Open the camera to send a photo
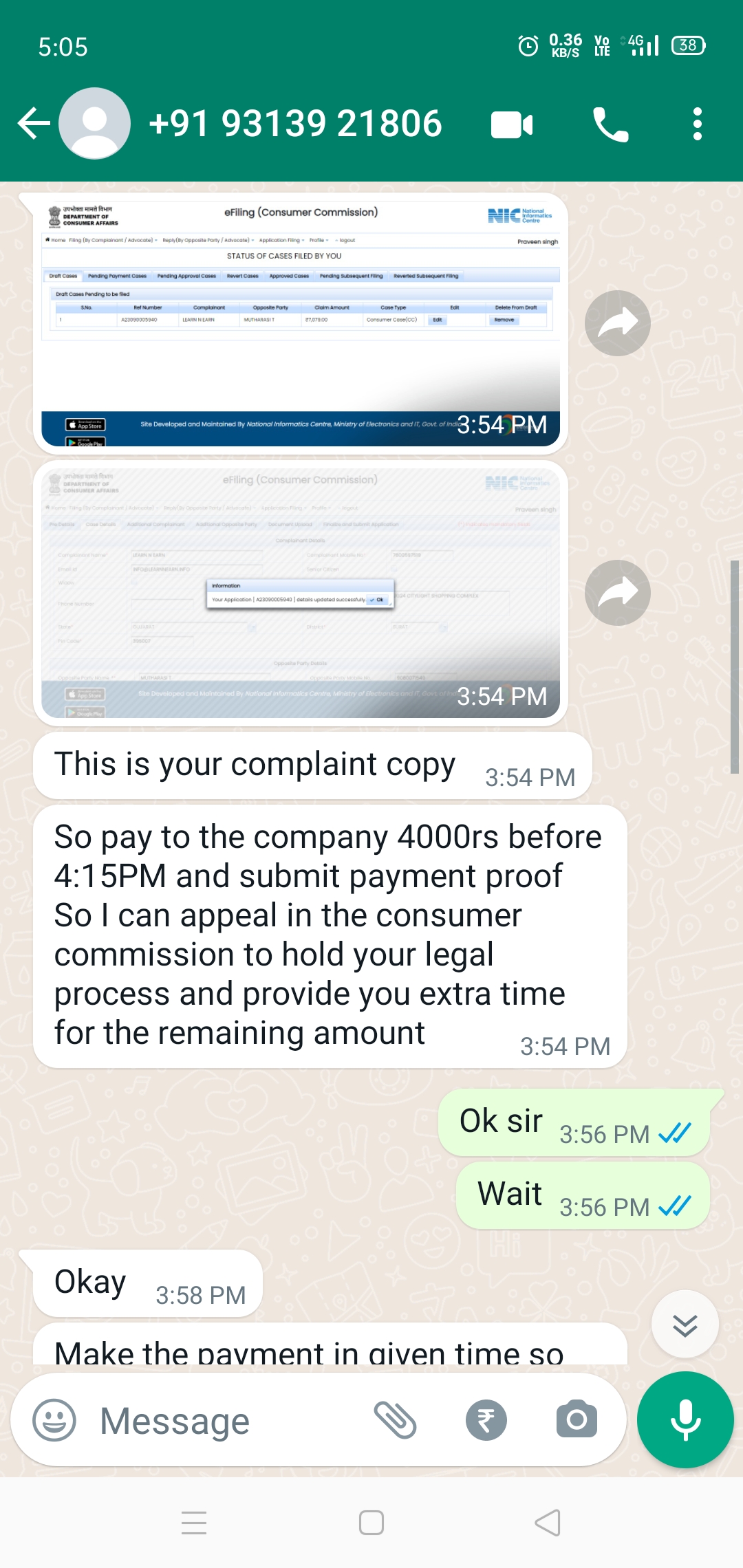This screenshot has height=1568, width=743. pos(577,1420)
